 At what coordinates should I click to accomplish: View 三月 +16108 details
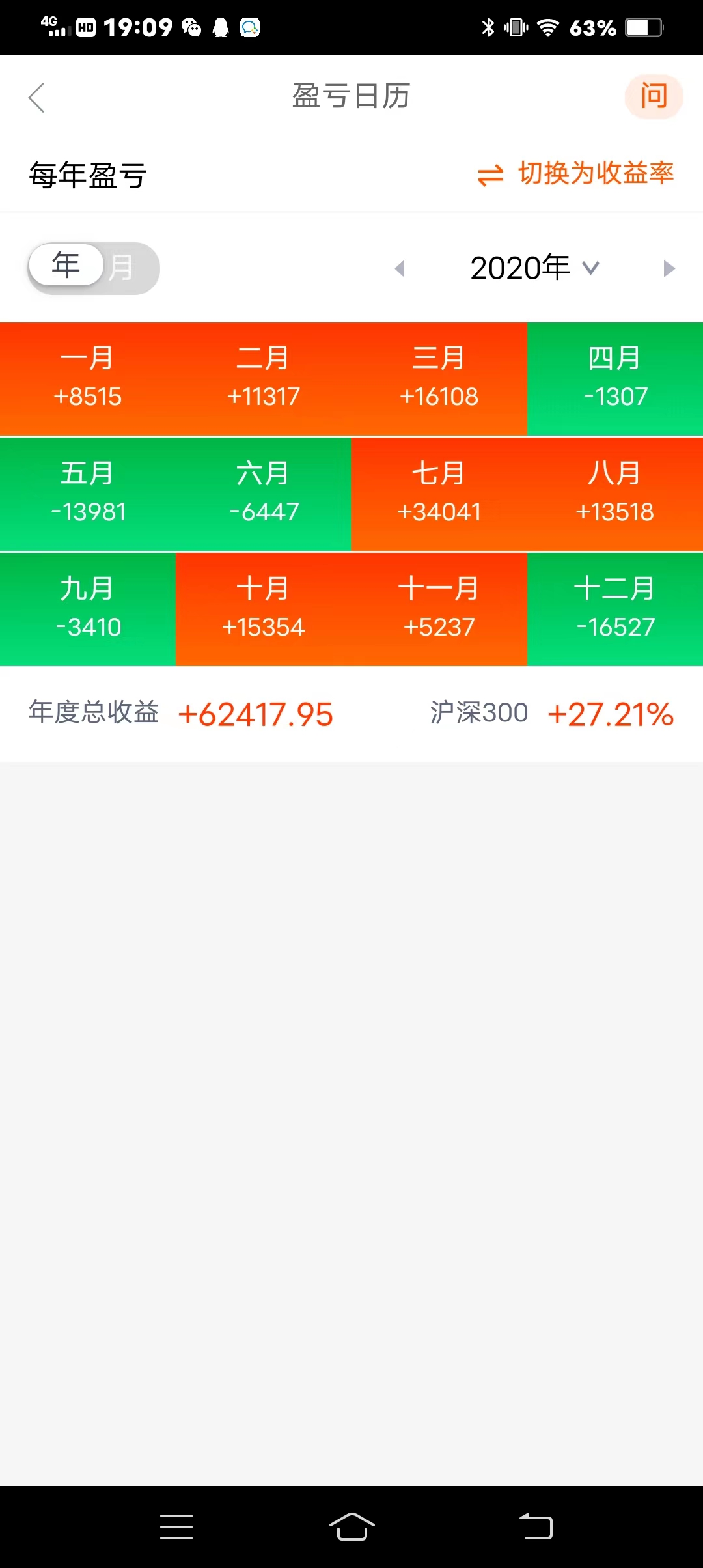point(439,378)
